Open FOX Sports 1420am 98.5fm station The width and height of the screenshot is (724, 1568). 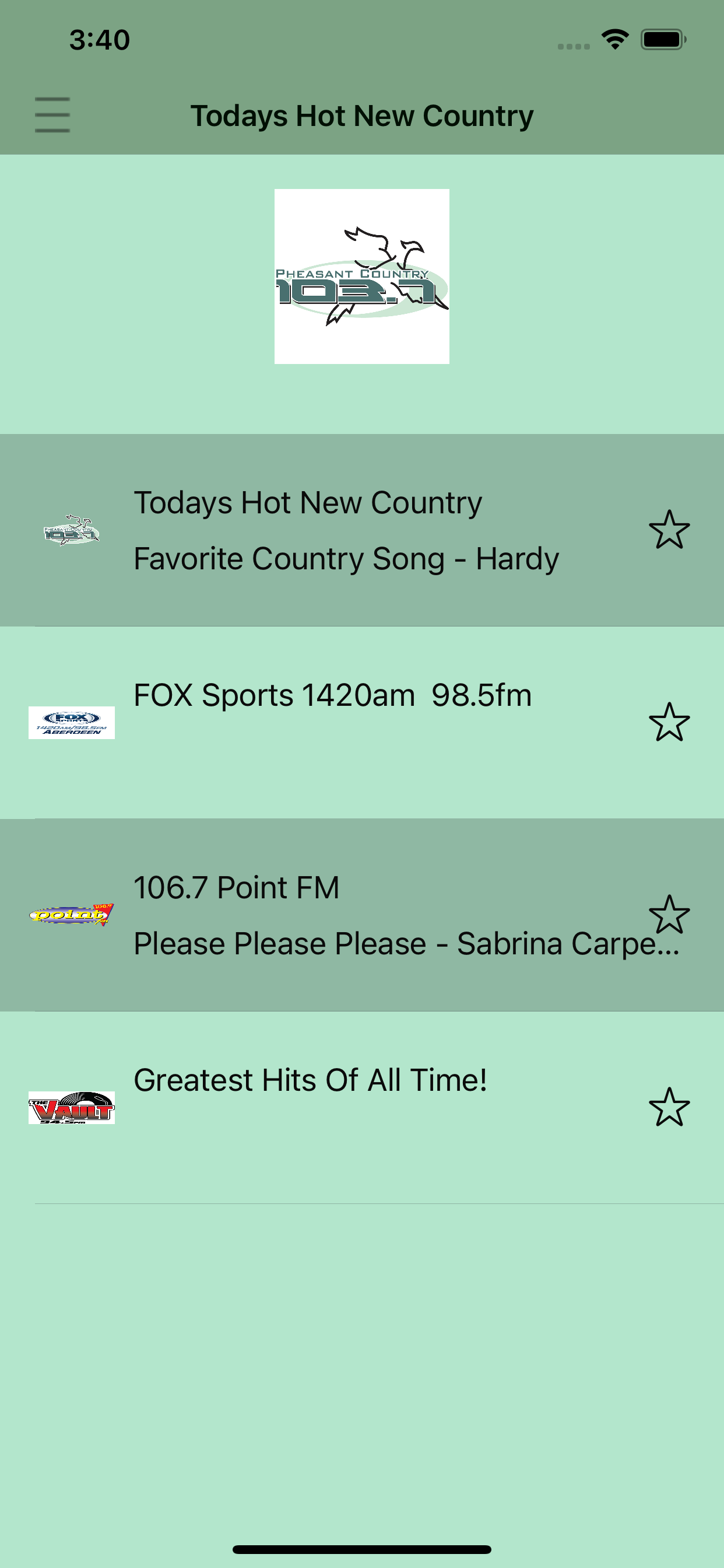point(317,722)
